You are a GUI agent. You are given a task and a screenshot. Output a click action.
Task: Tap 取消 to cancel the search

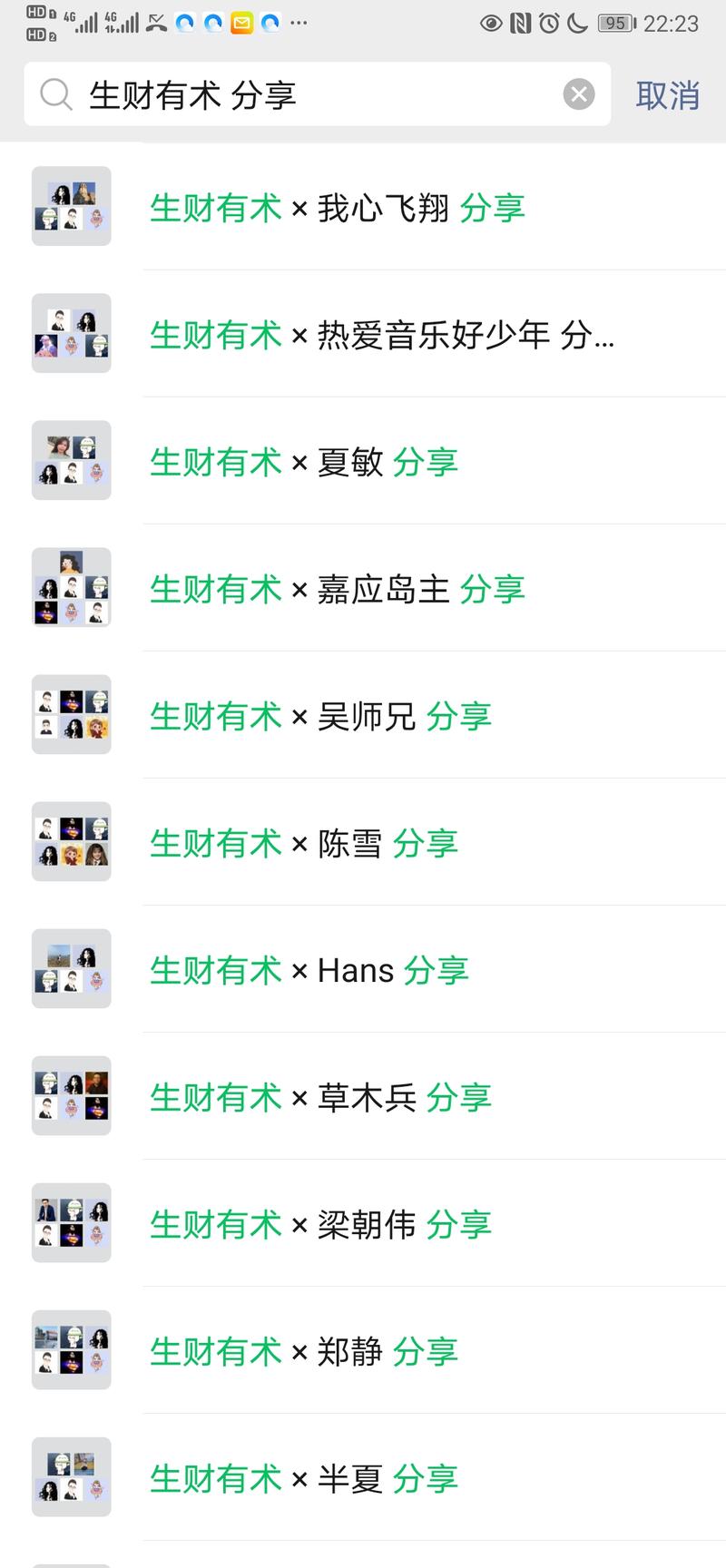click(x=667, y=94)
